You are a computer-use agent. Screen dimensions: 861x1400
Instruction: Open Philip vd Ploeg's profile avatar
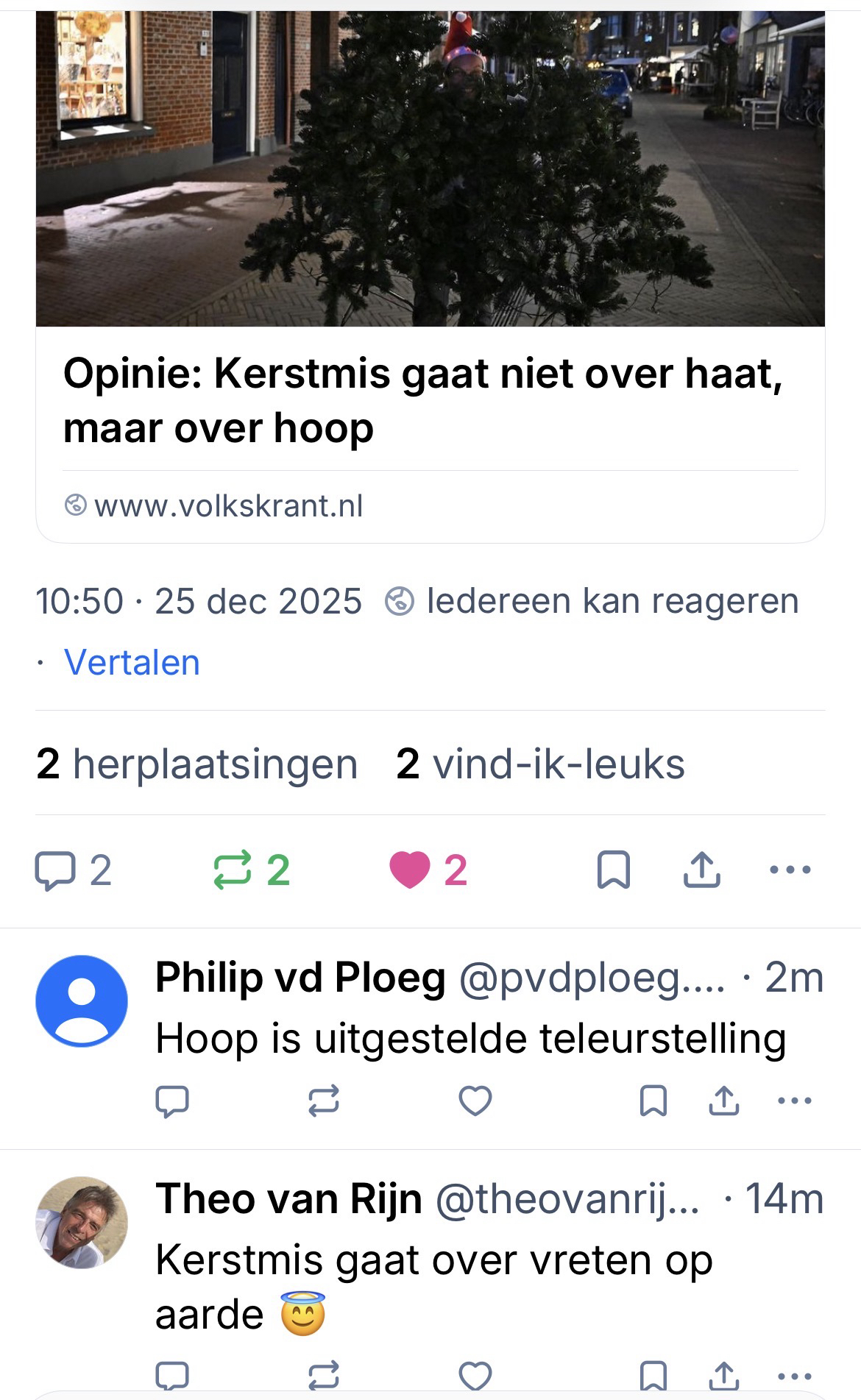(82, 1001)
